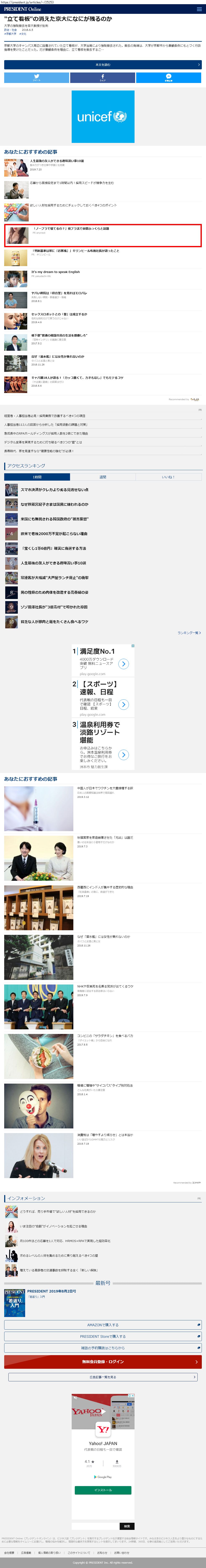Share the article on Facebook

tap(102, 77)
